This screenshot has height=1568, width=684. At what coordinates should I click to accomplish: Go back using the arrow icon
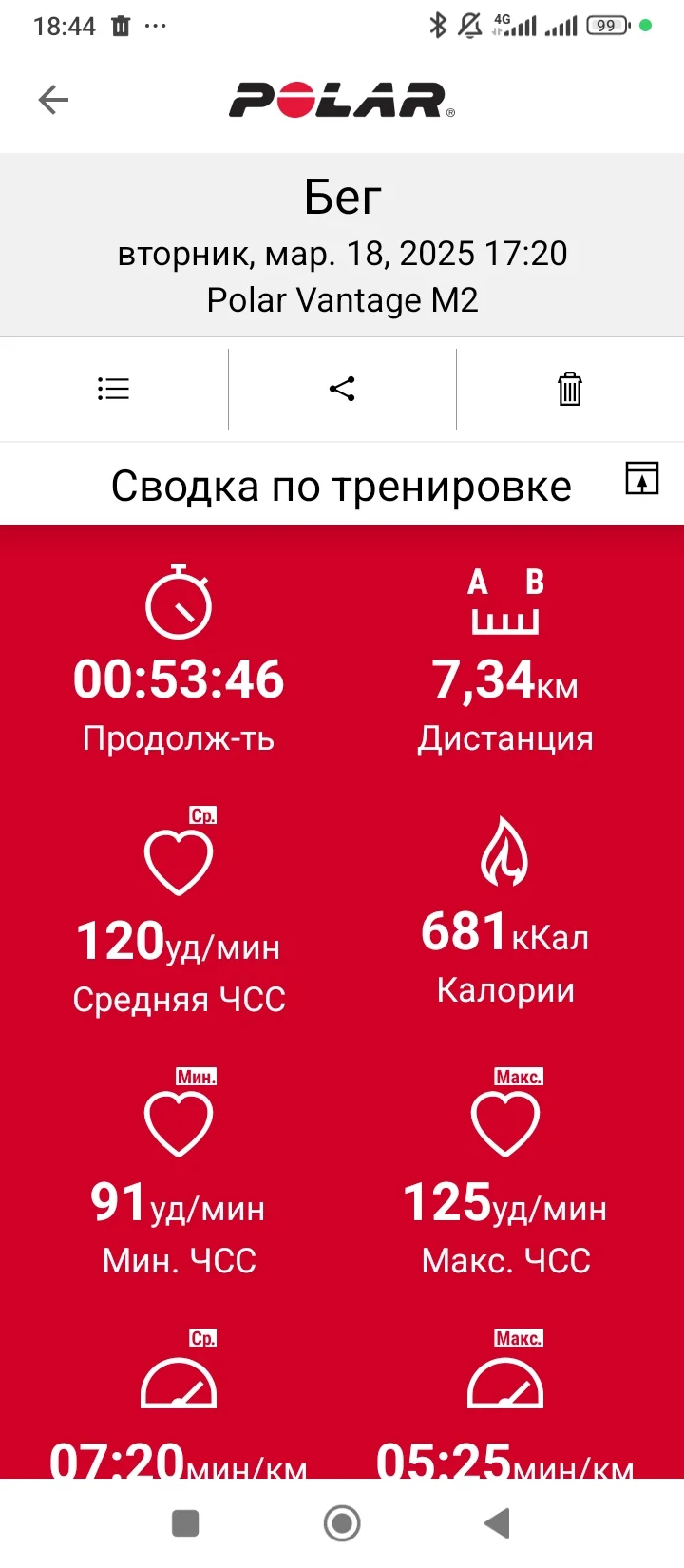53,100
